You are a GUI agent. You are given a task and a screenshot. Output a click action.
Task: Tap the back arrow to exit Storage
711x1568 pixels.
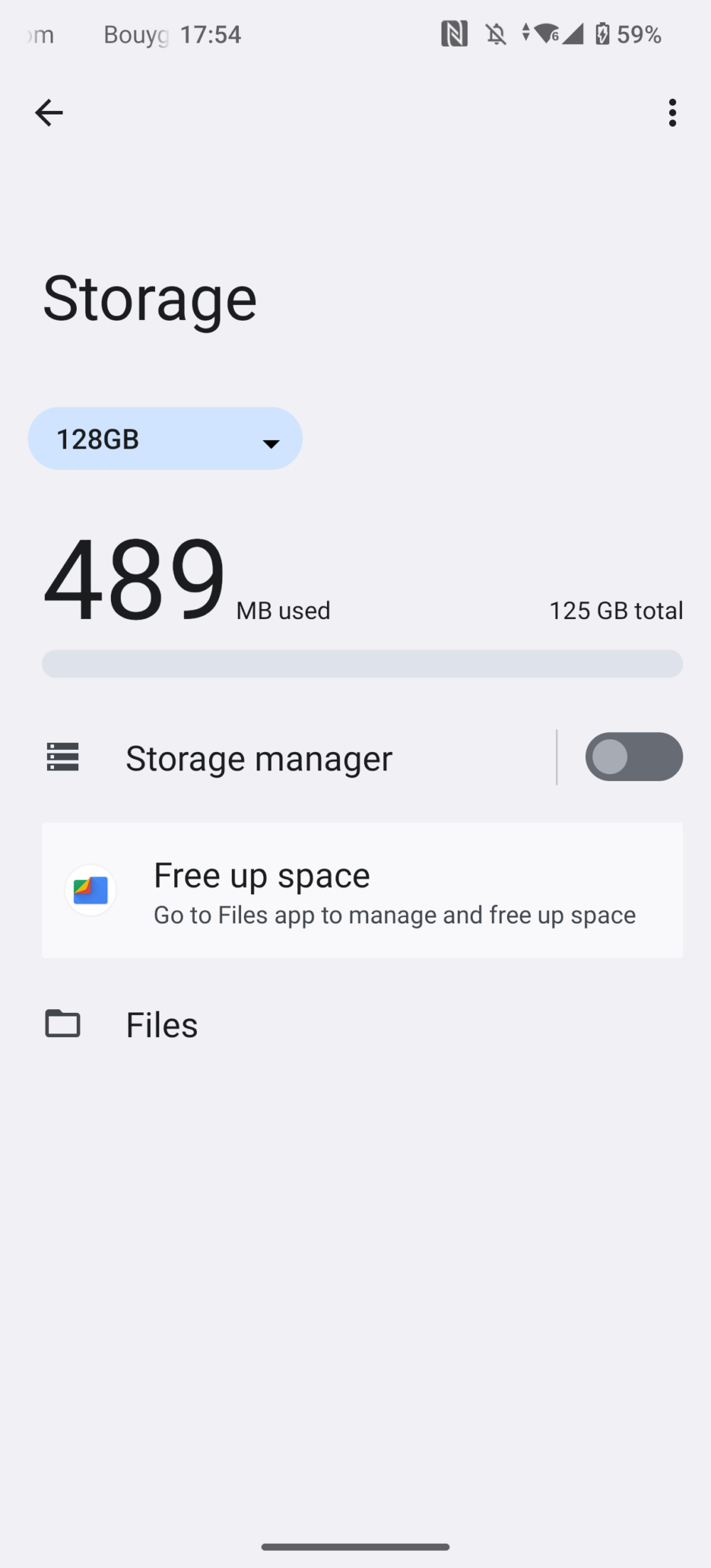(x=48, y=112)
